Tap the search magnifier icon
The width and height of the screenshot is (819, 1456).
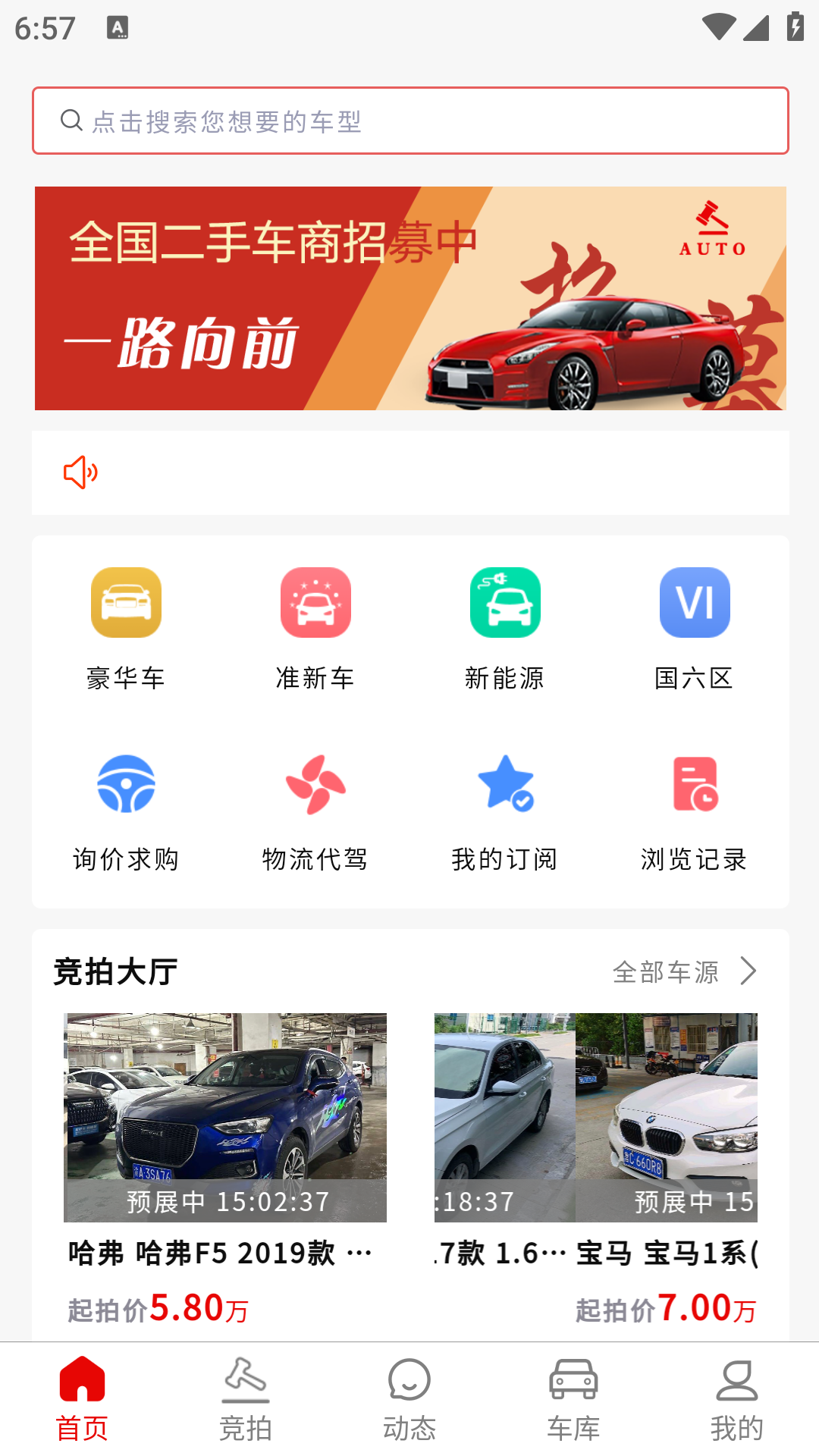(71, 119)
